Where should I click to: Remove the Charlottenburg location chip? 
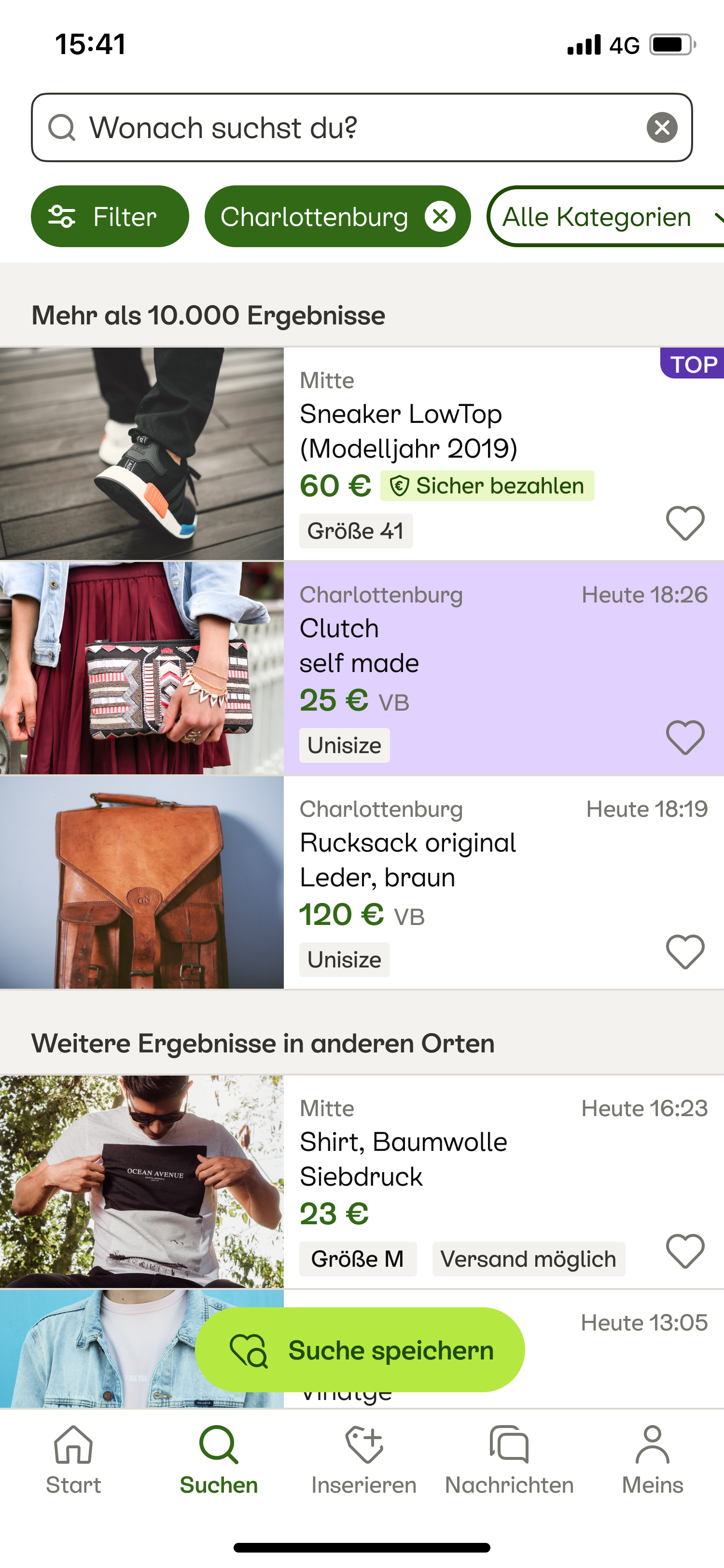click(440, 216)
